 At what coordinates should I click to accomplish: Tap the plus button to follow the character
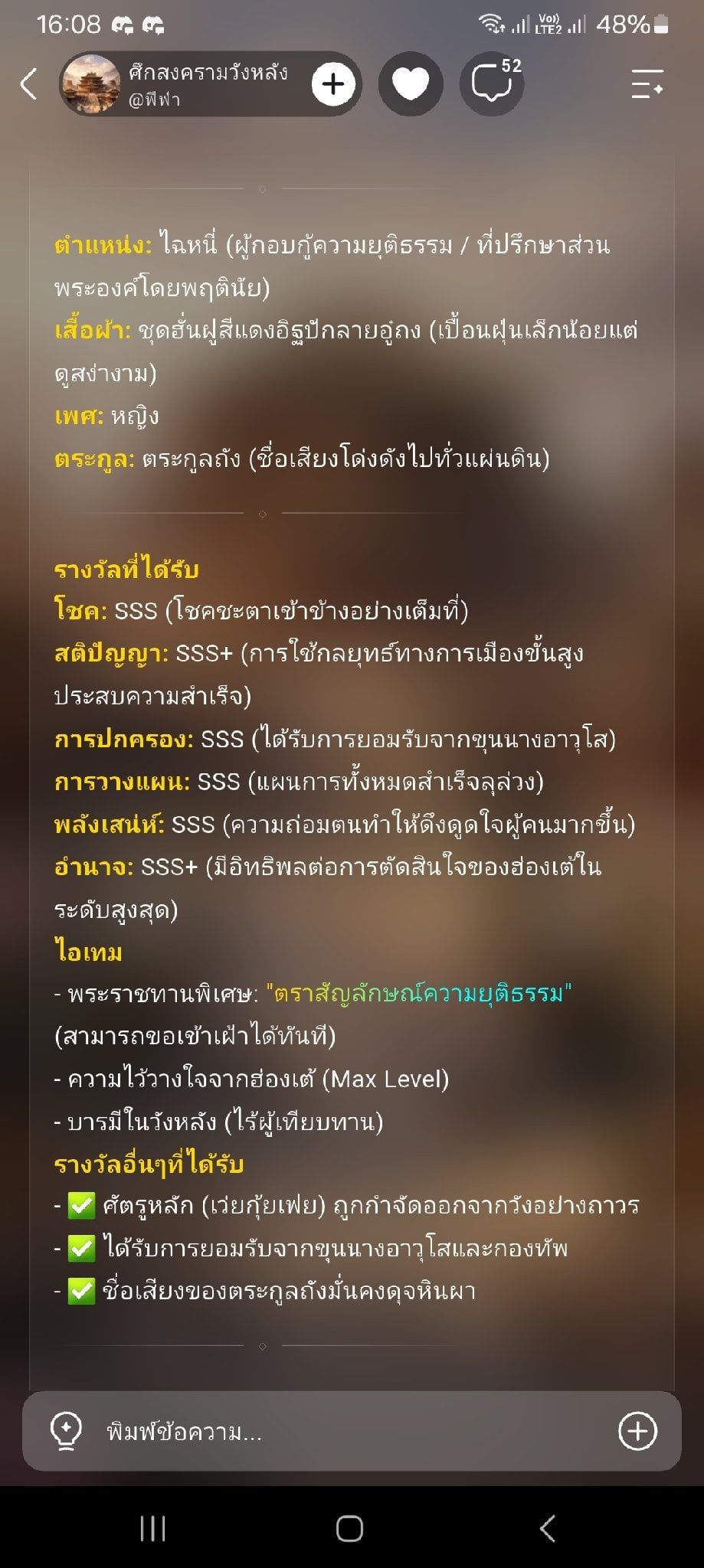(x=333, y=84)
